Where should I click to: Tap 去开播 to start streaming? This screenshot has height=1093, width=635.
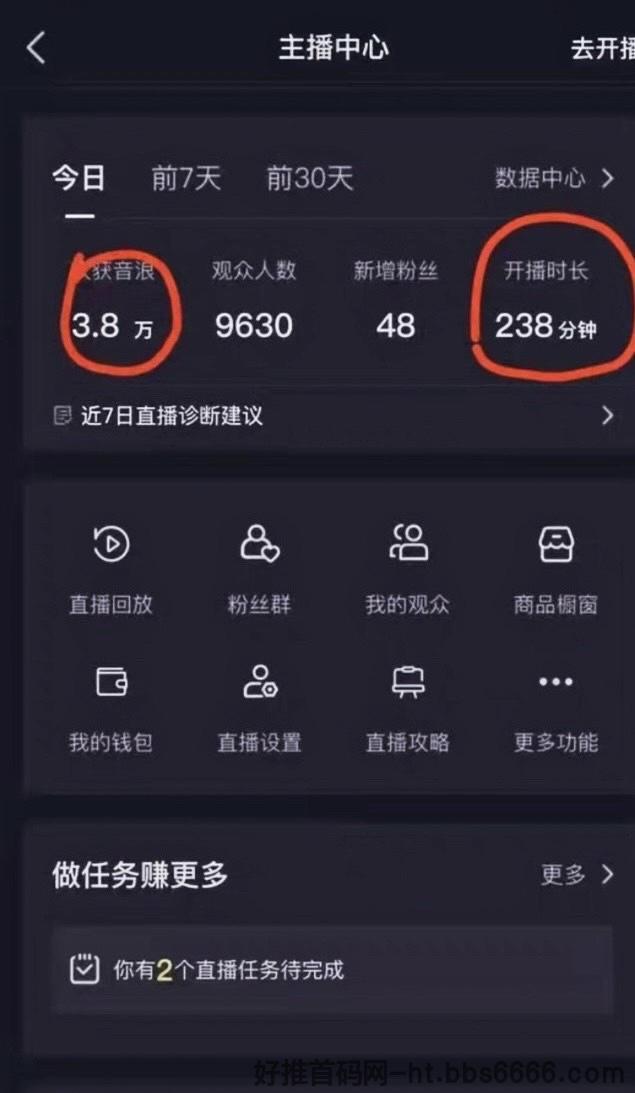click(603, 49)
